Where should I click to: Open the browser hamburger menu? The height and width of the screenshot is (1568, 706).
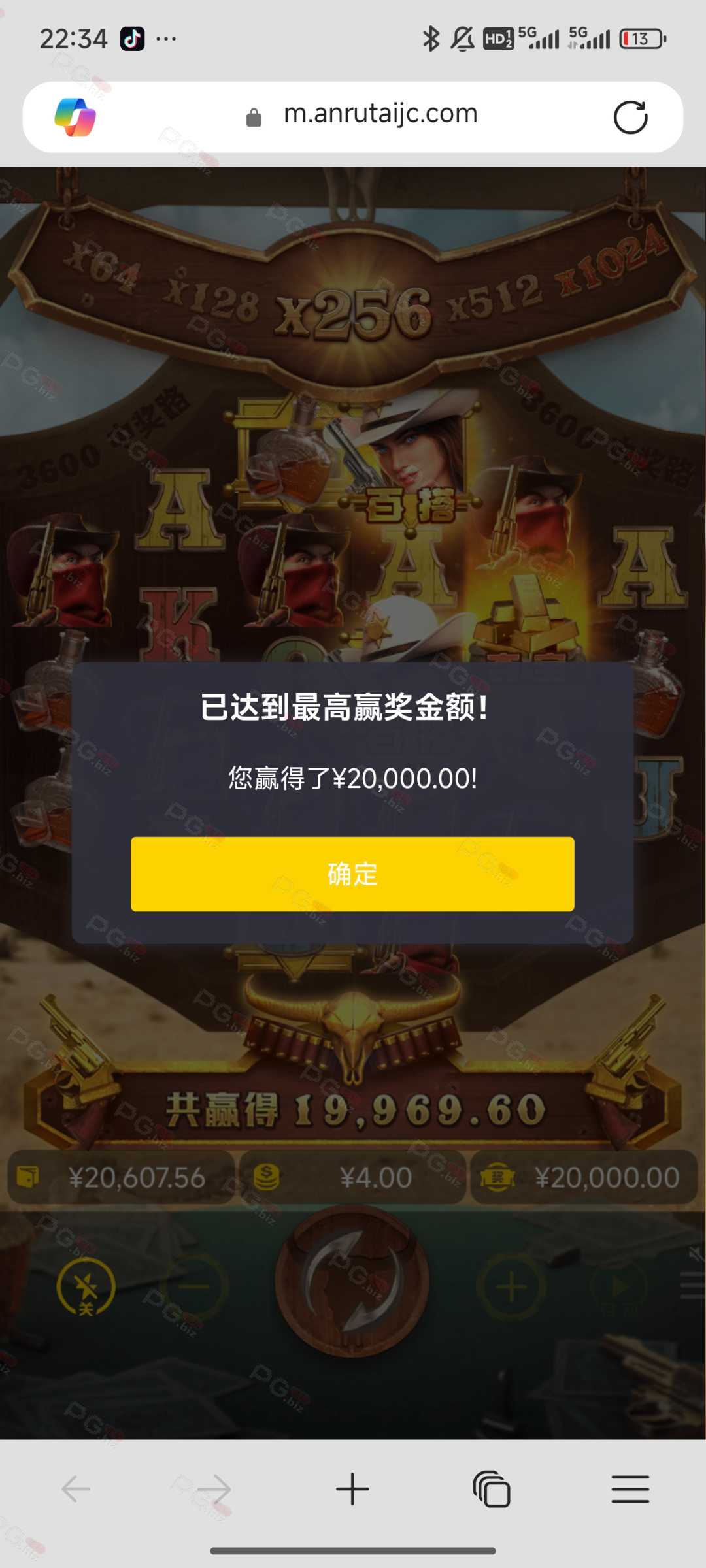[x=630, y=1489]
